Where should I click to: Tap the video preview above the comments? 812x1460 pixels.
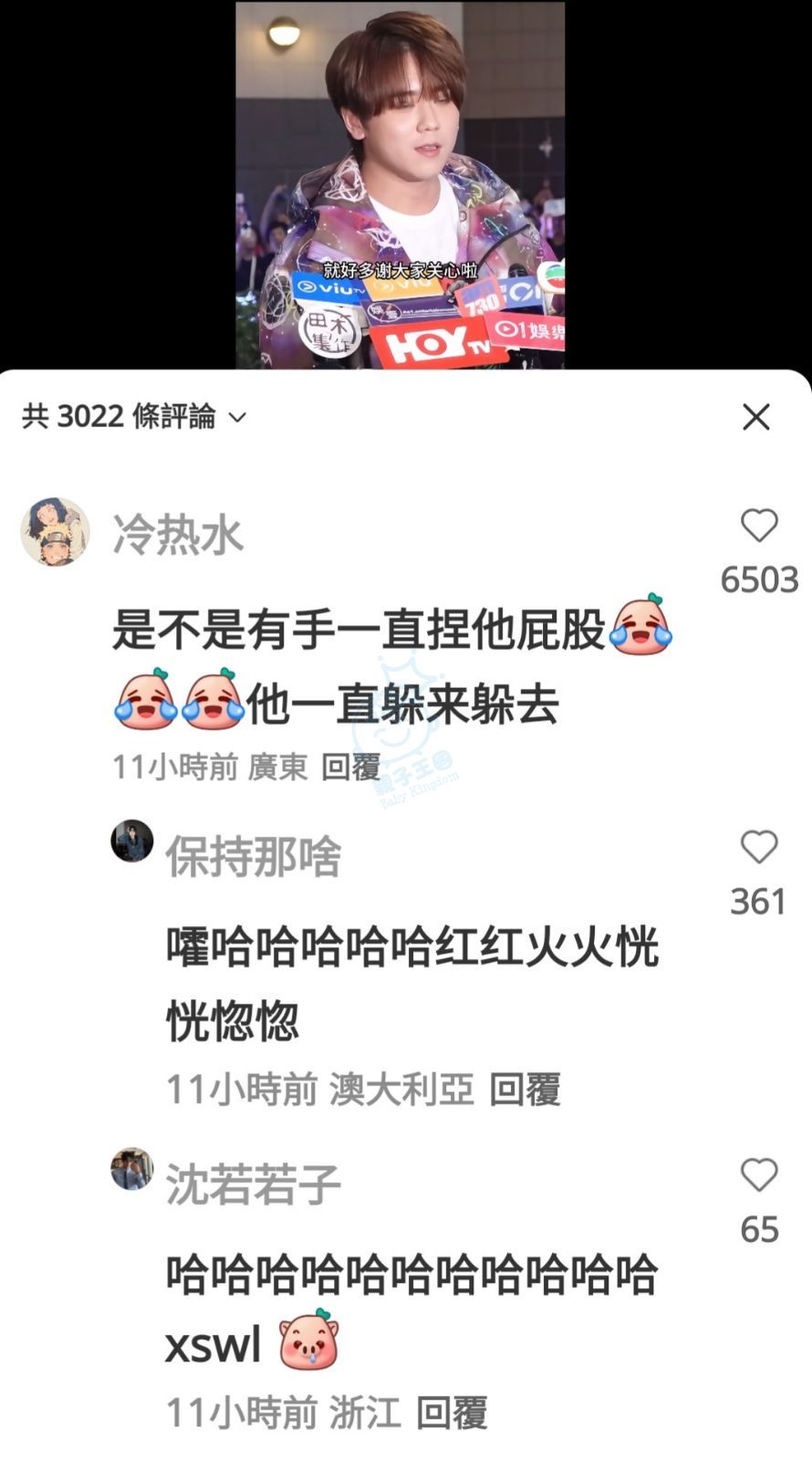(400, 184)
